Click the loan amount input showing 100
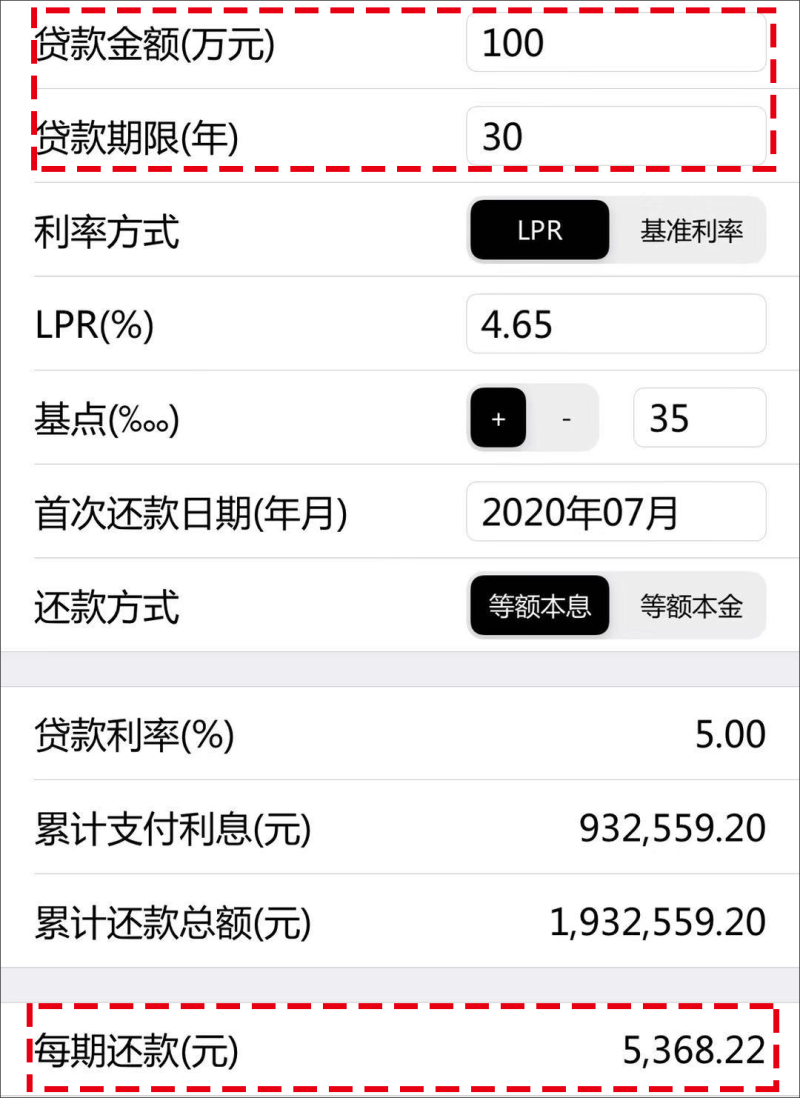Screen dimensions: 800x1098 coord(615,43)
